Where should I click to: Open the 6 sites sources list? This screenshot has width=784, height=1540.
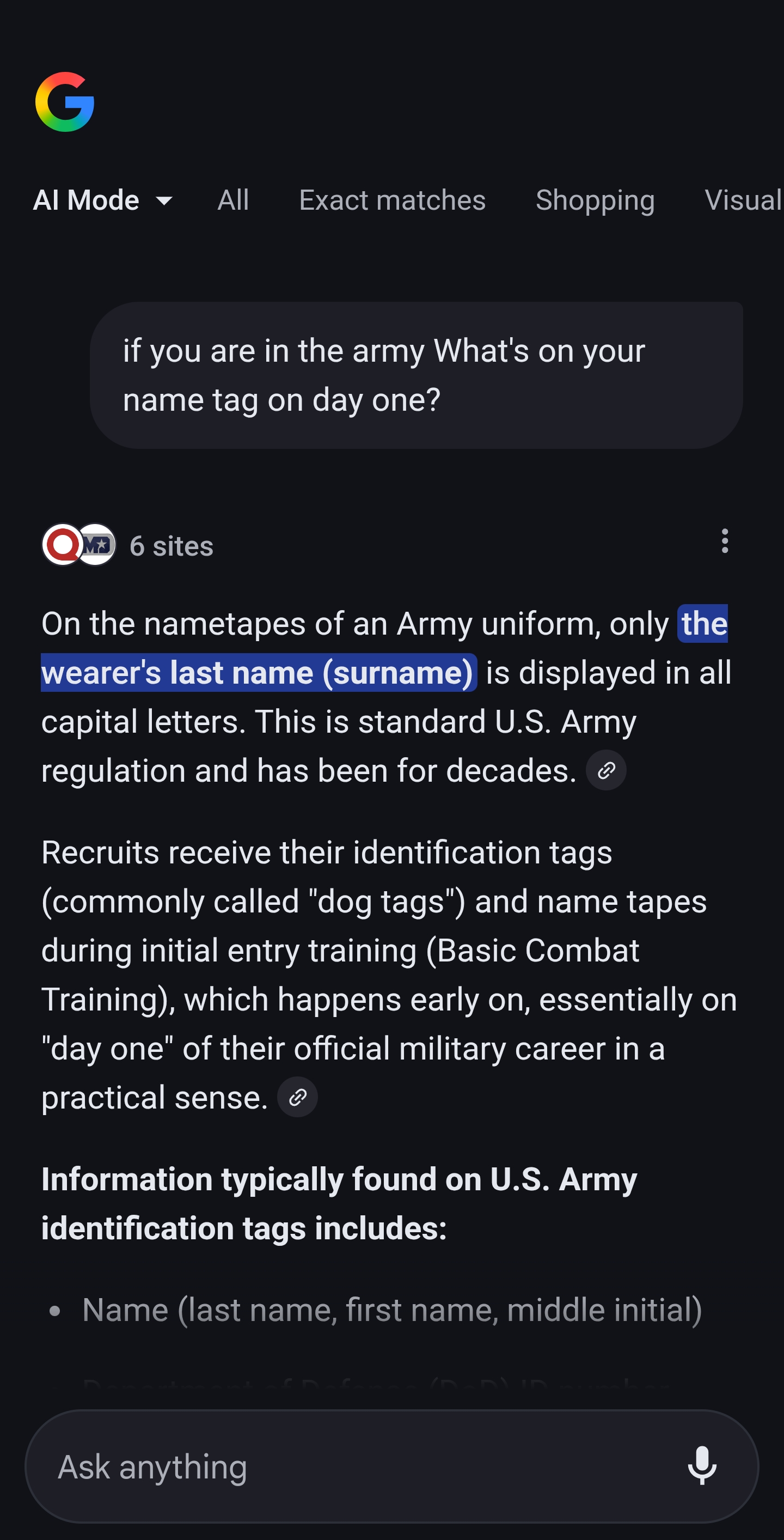[x=128, y=545]
